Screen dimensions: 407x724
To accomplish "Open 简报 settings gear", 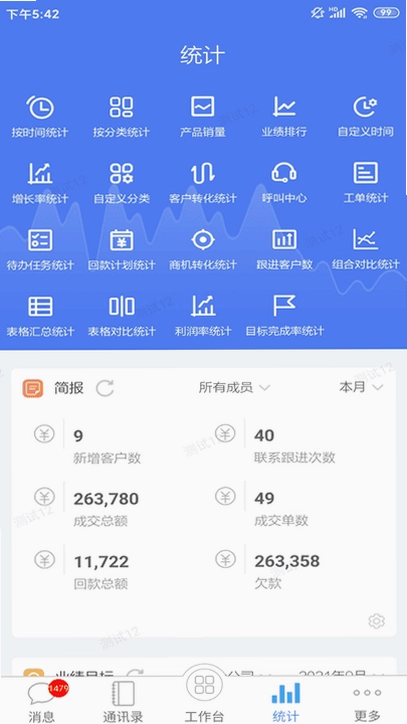I will click(x=377, y=621).
